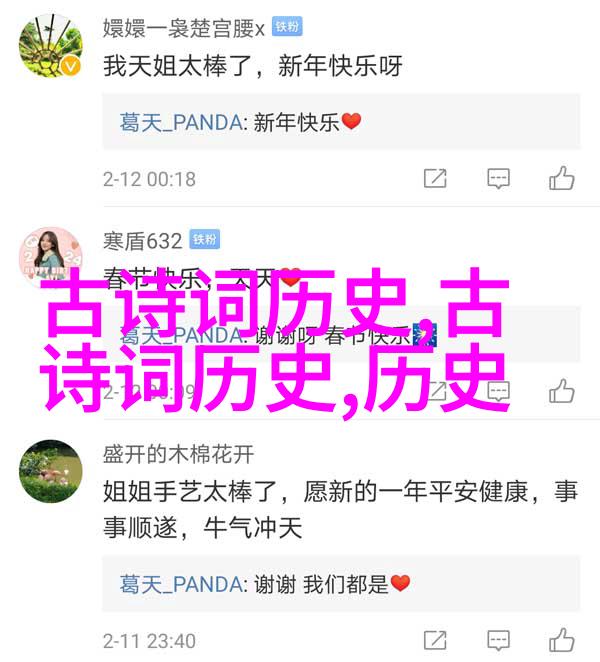
Task: Open the username 寒居632
Action: tap(143, 240)
